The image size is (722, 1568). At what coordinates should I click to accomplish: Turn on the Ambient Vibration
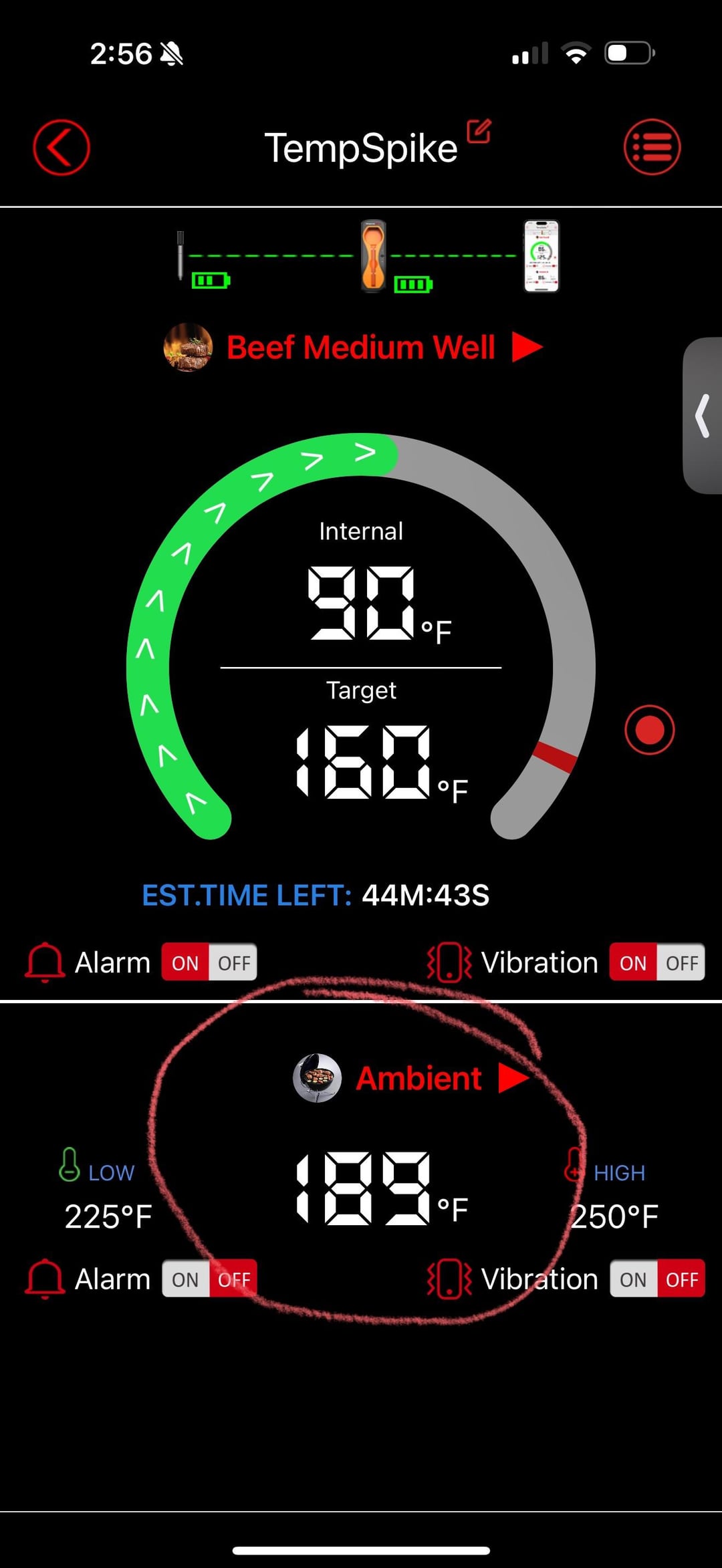pyautogui.click(x=633, y=1279)
